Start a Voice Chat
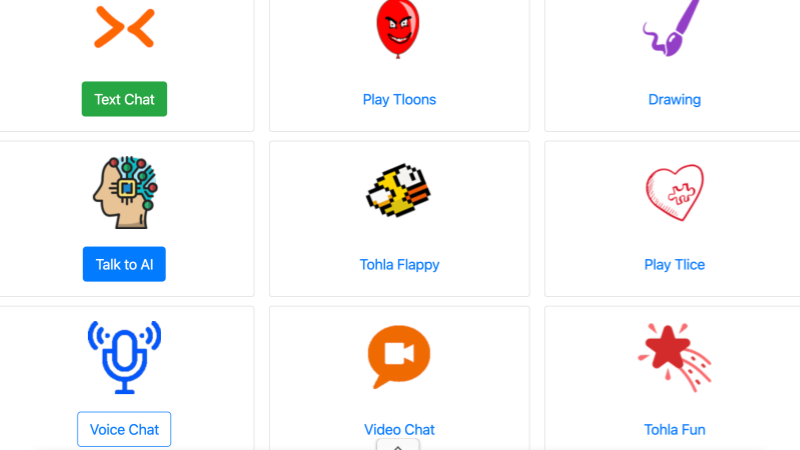The width and height of the screenshot is (800, 450). 124,429
